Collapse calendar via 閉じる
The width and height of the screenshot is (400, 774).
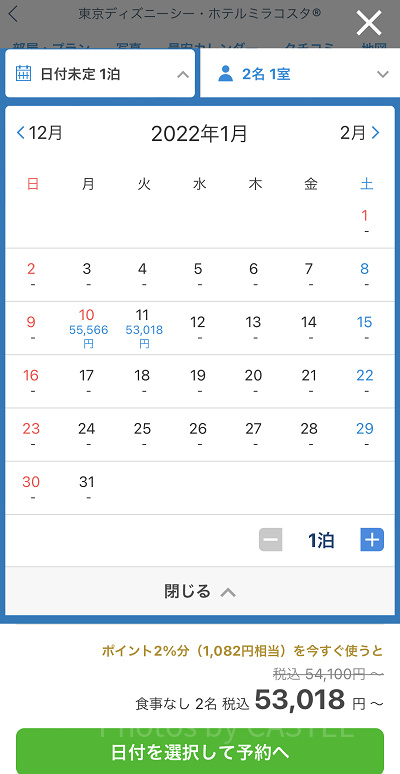point(200,591)
